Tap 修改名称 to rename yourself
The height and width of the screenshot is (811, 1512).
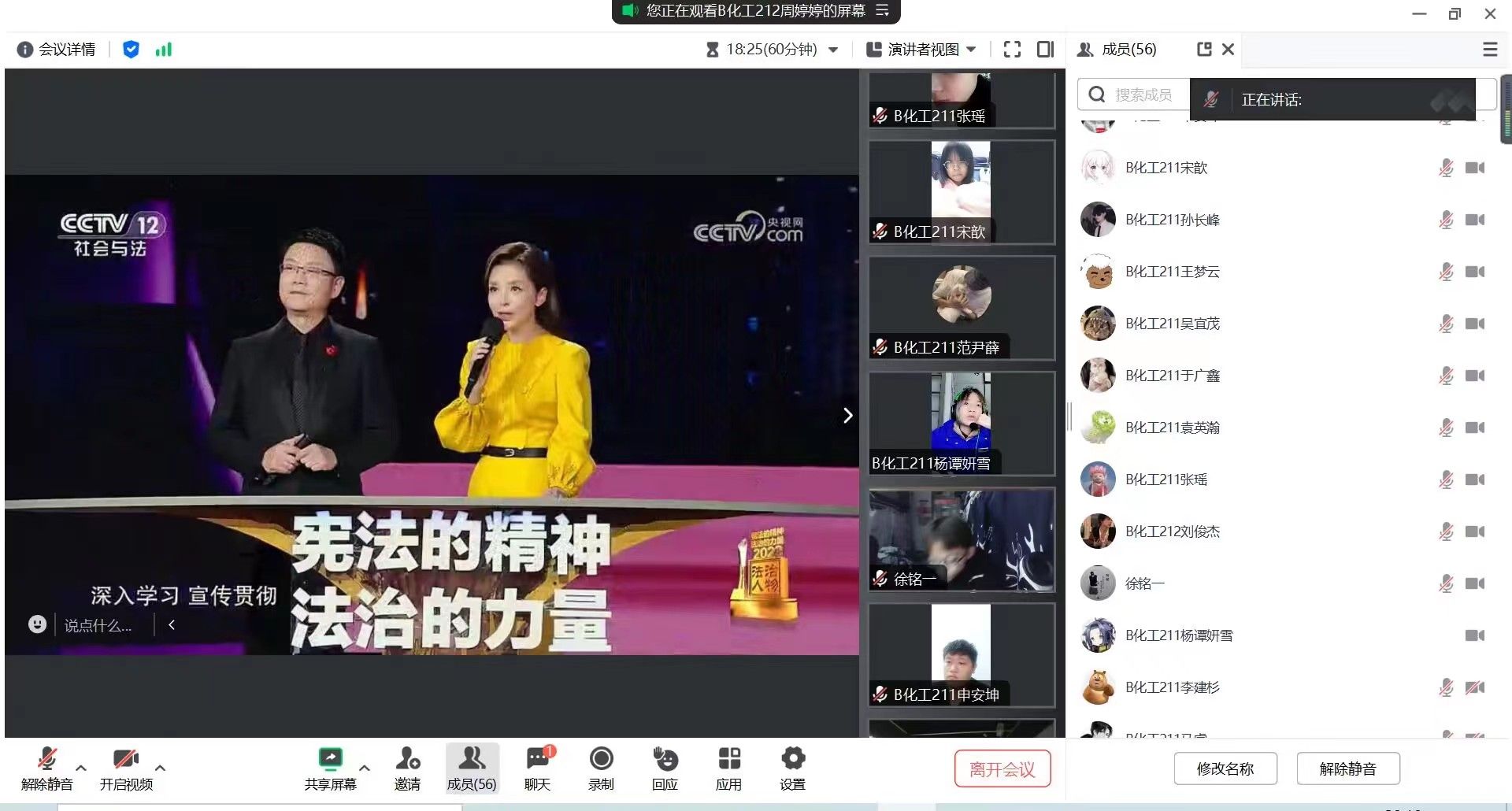(1225, 768)
